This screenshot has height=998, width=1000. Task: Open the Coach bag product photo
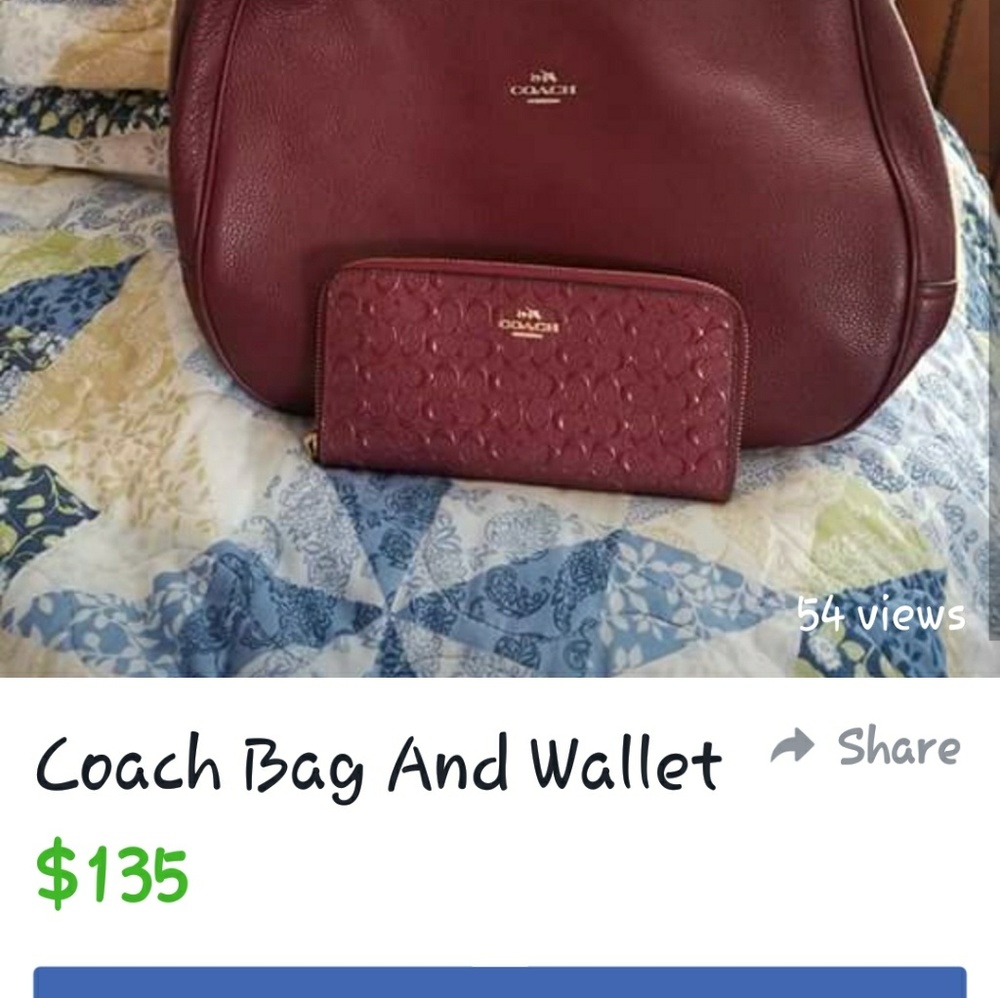point(500,338)
